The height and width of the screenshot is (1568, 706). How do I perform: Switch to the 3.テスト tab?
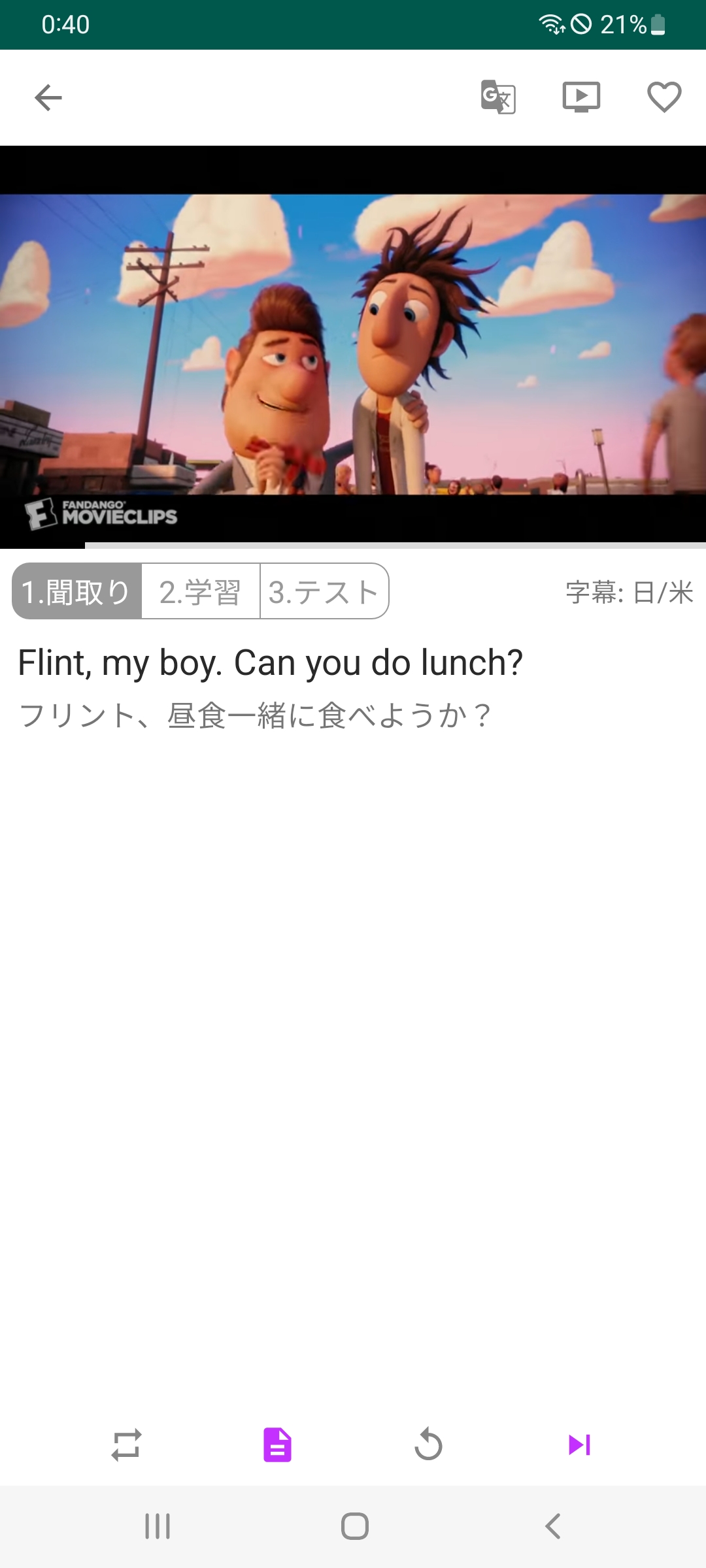(x=324, y=591)
